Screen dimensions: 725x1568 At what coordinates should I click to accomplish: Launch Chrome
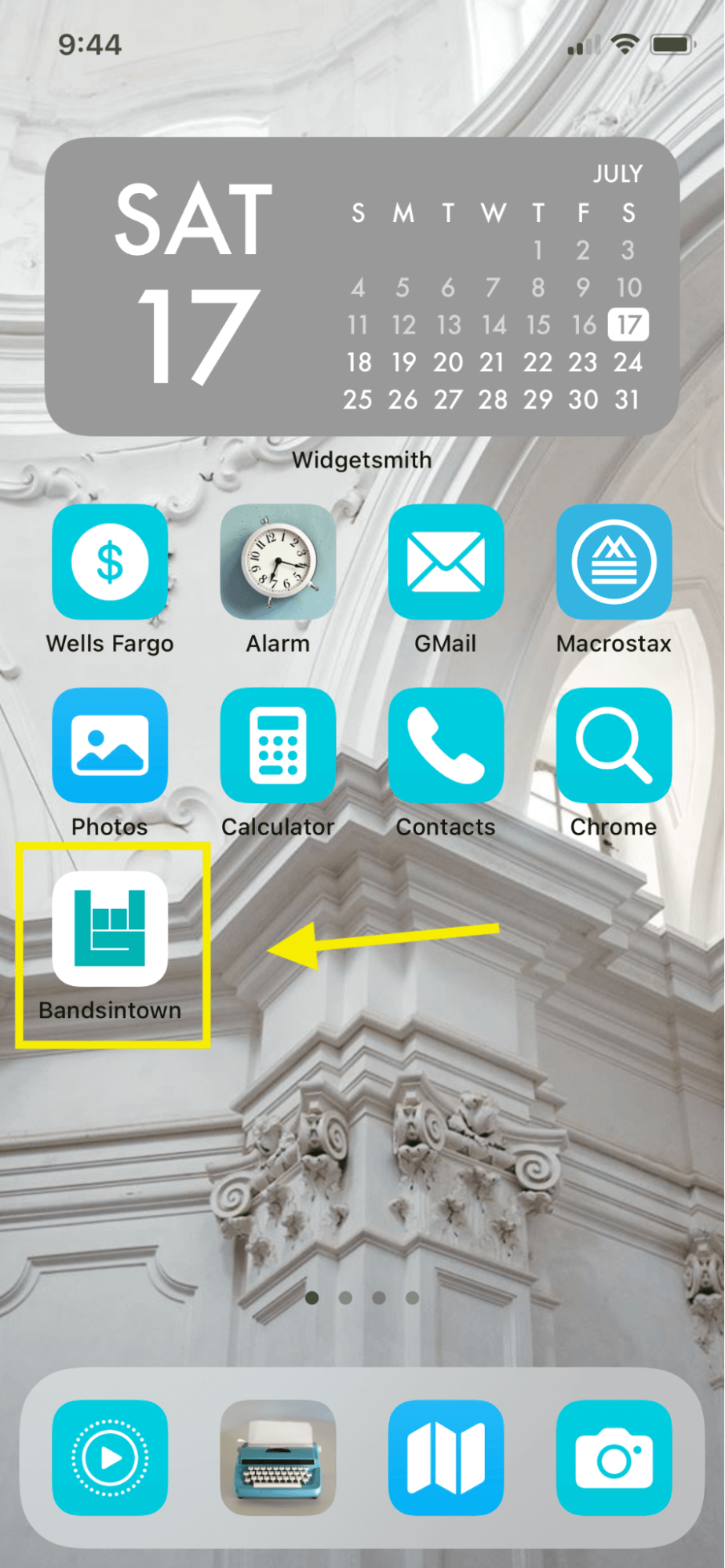tap(614, 745)
